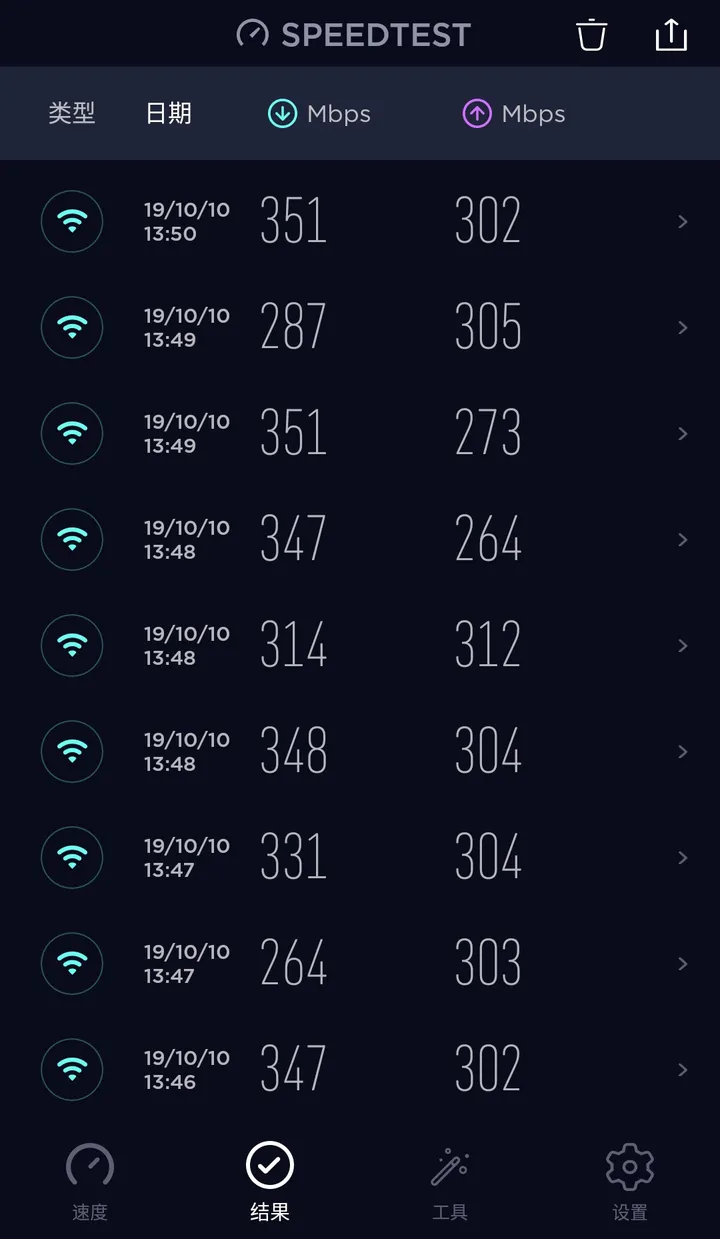
Task: Sort results by 类型 column
Action: click(x=71, y=113)
